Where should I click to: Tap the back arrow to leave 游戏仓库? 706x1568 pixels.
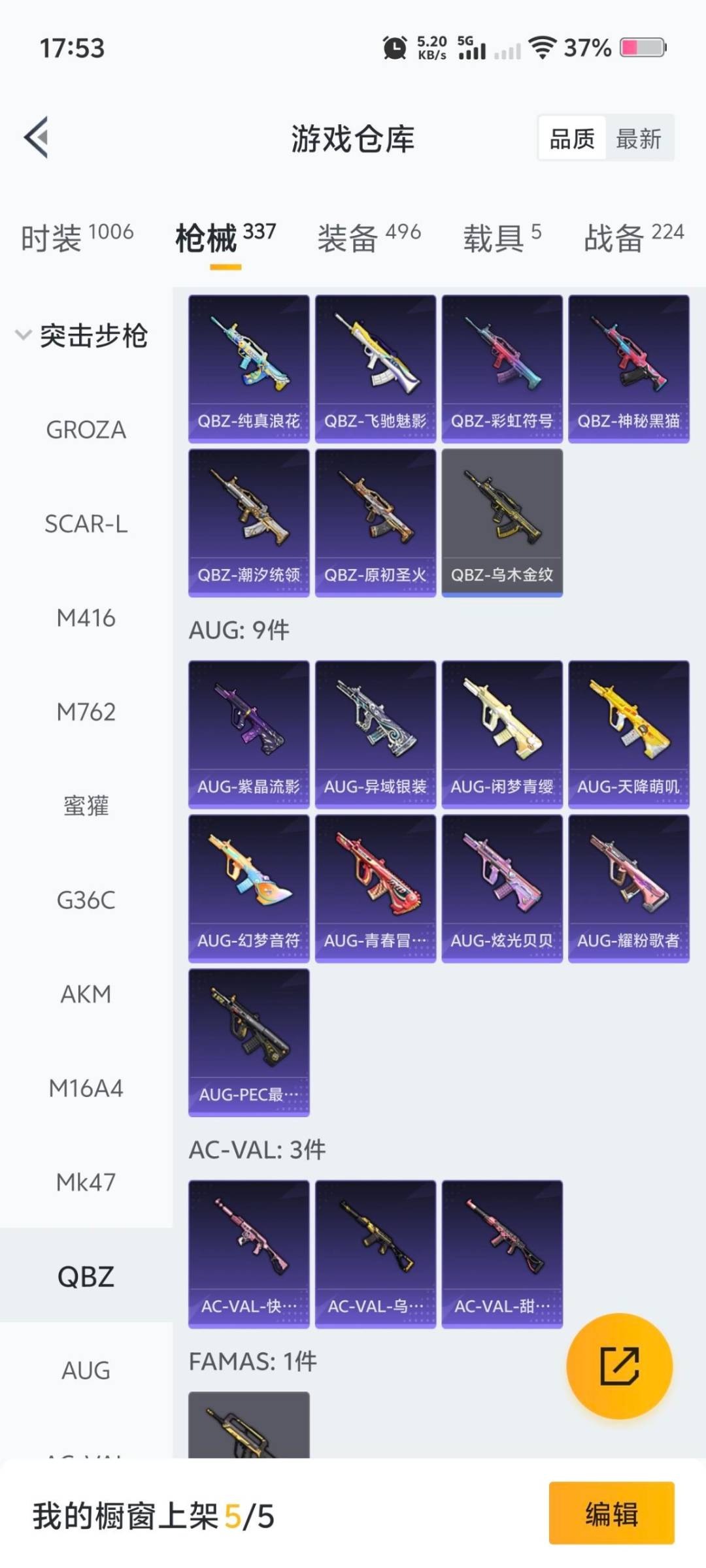37,139
